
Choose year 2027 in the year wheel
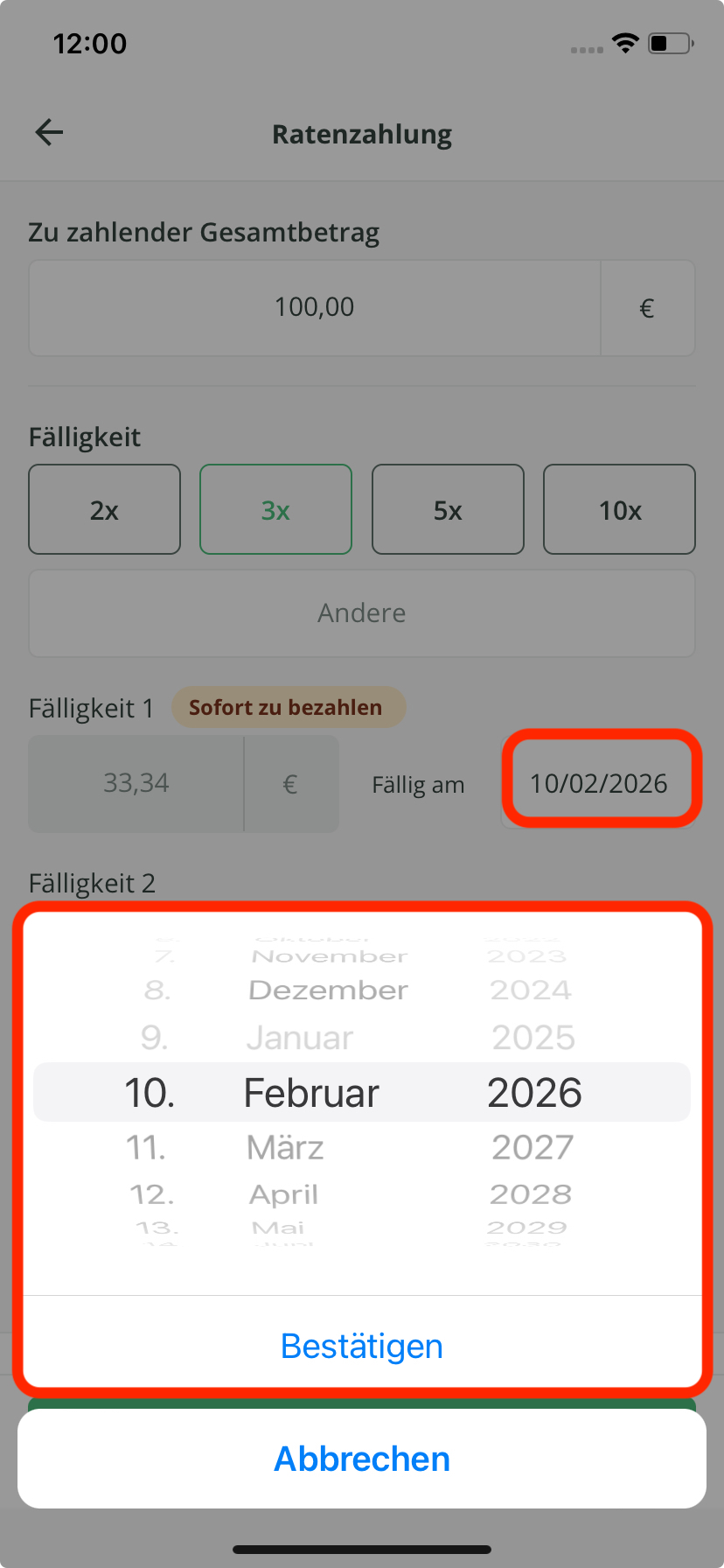coord(533,1147)
